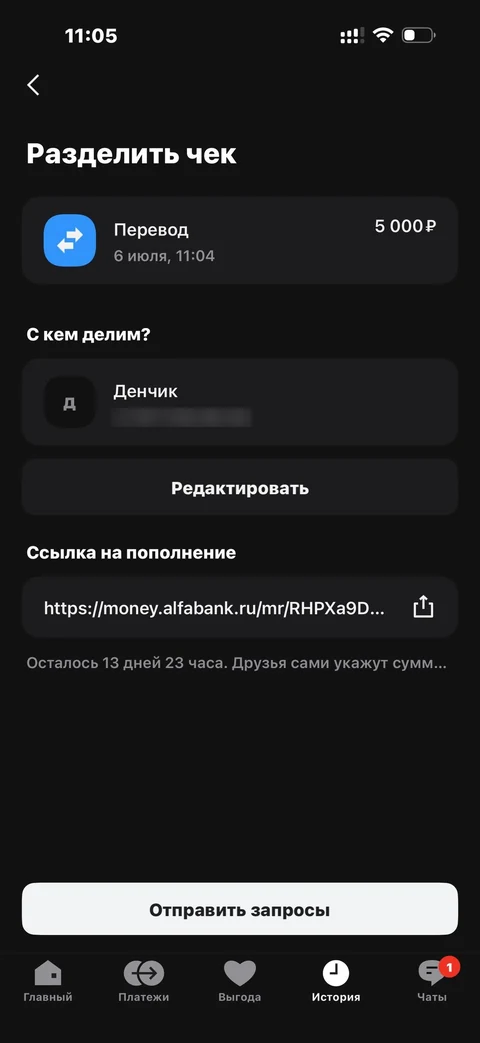
Task: Switch to the Главный tab
Action: (48, 981)
